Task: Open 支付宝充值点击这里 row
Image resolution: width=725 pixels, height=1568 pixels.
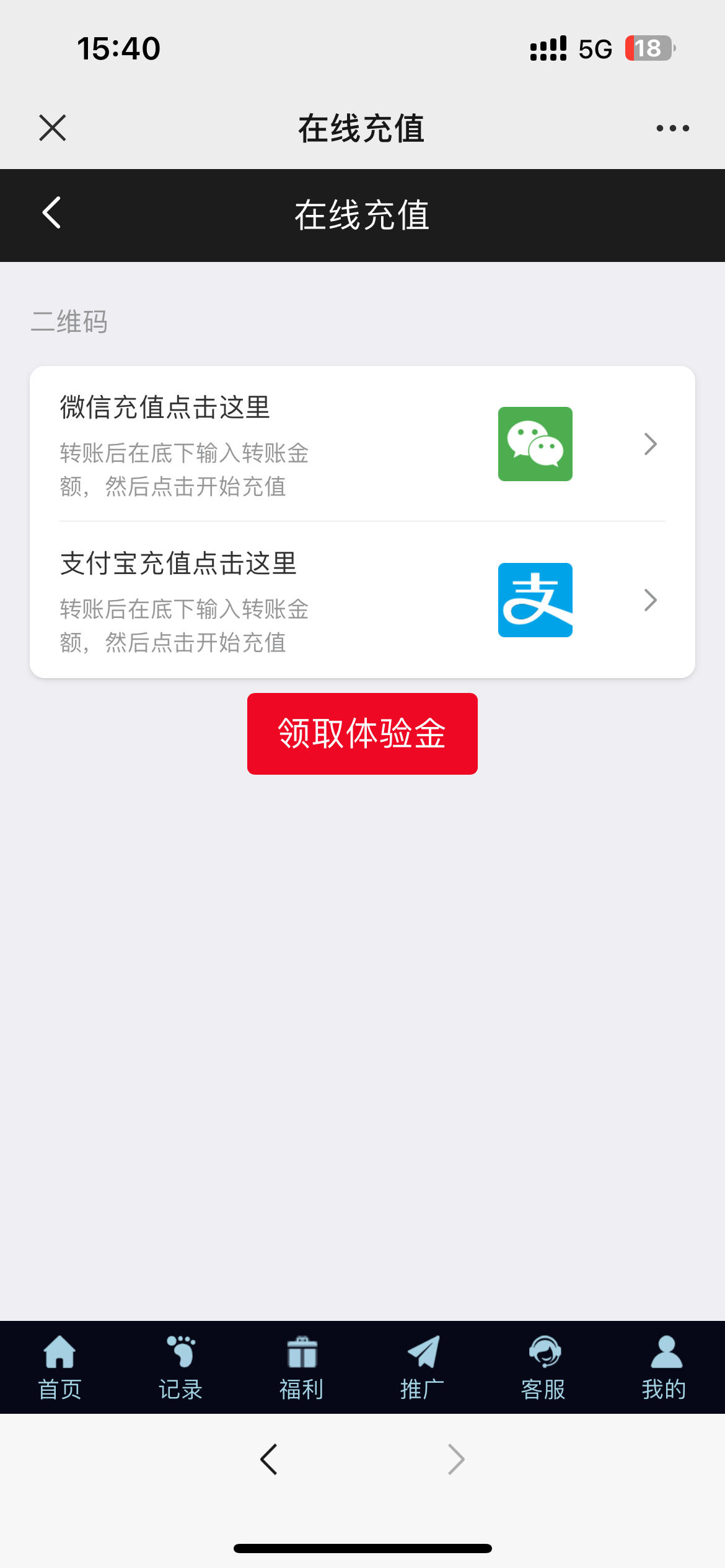Action: [x=362, y=600]
